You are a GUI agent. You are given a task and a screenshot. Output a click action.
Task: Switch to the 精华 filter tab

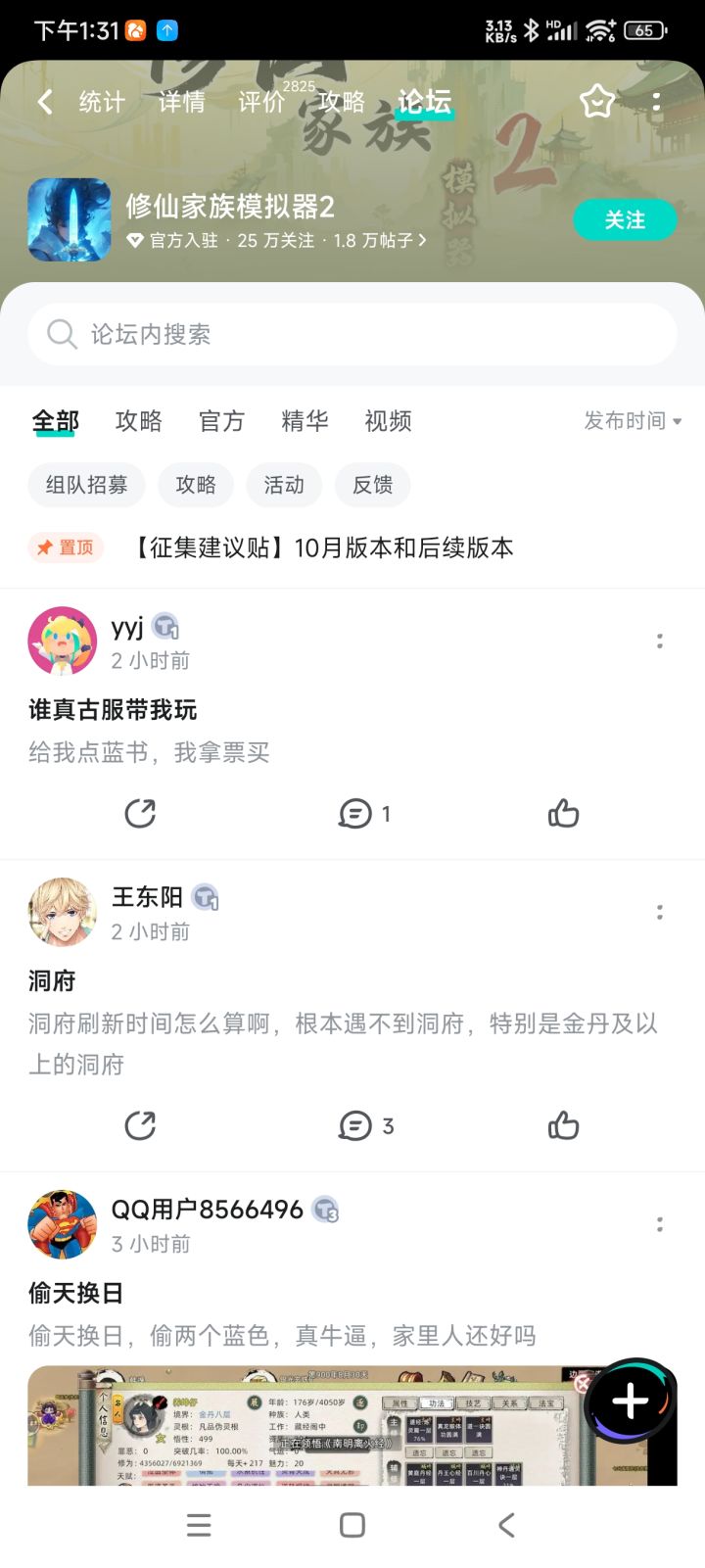[305, 420]
